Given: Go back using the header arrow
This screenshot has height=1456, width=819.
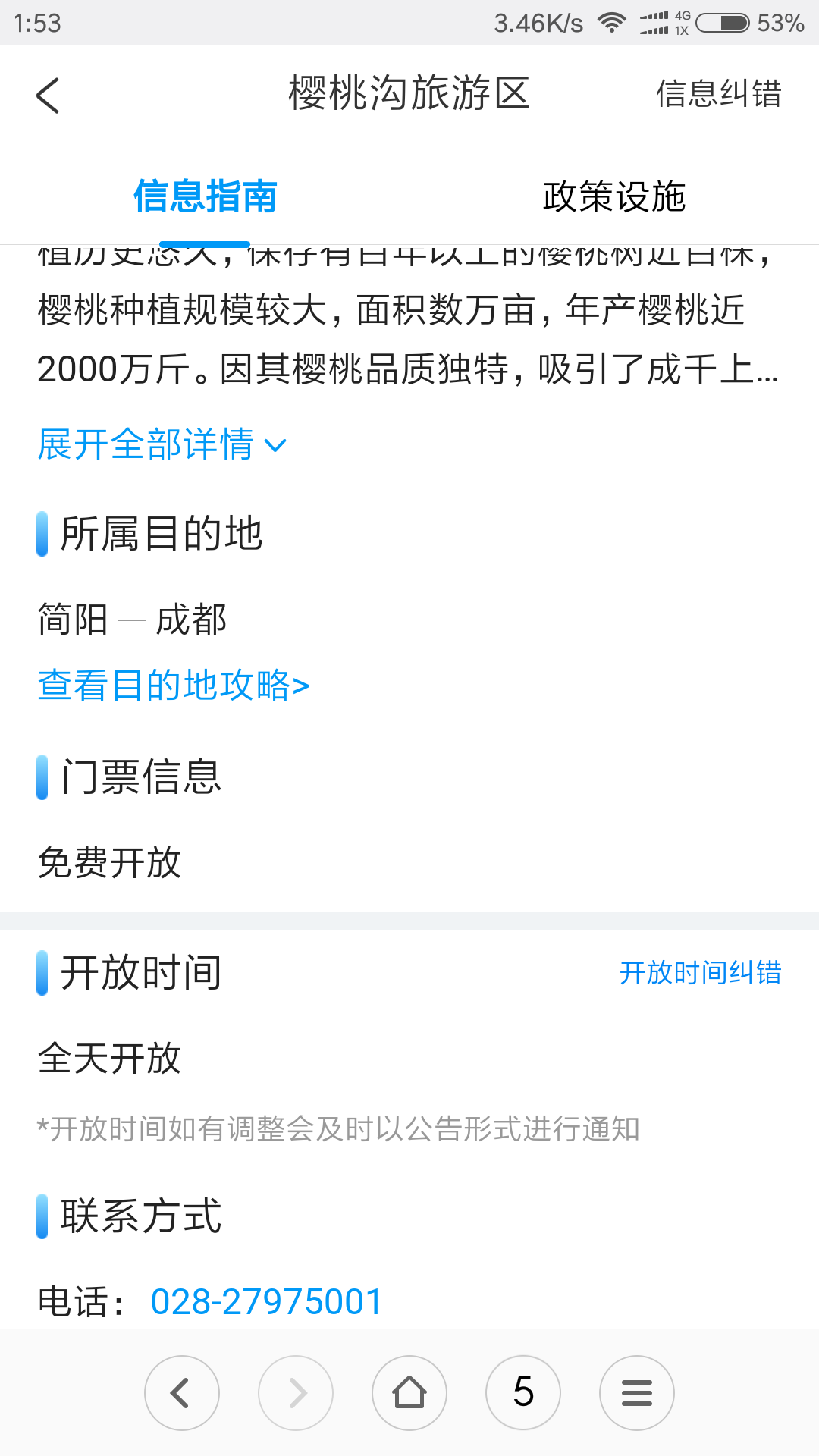Looking at the screenshot, I should (48, 96).
